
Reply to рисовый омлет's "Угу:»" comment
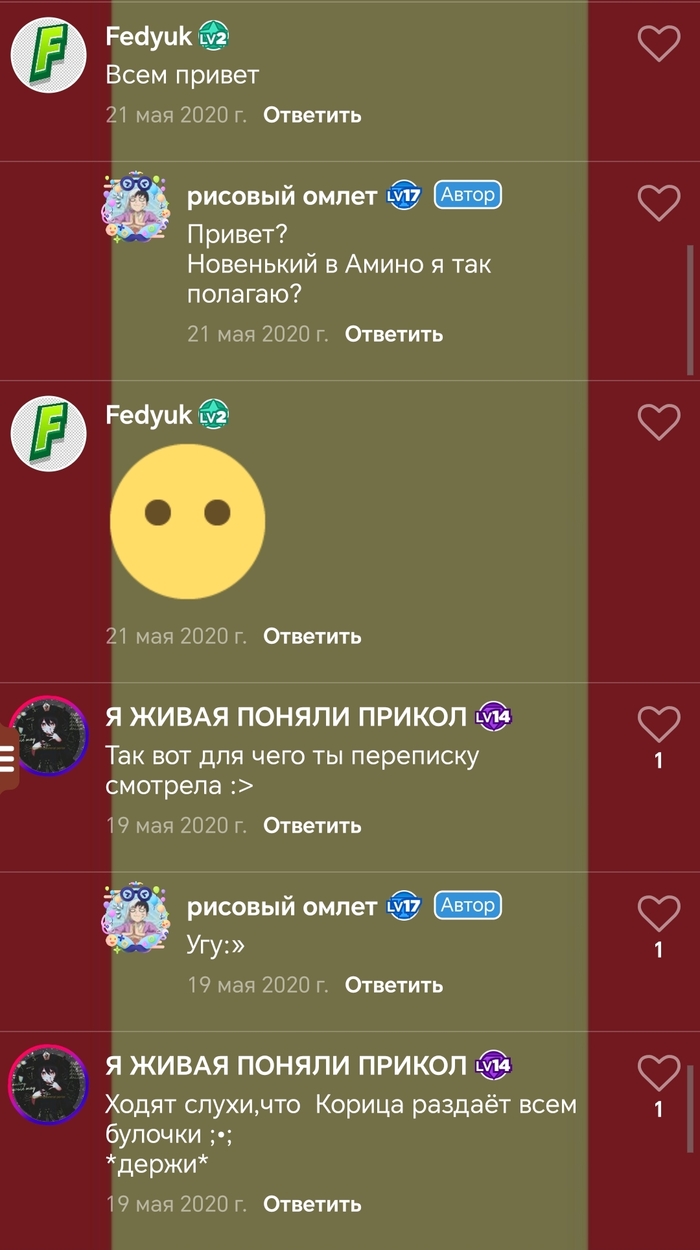[393, 985]
